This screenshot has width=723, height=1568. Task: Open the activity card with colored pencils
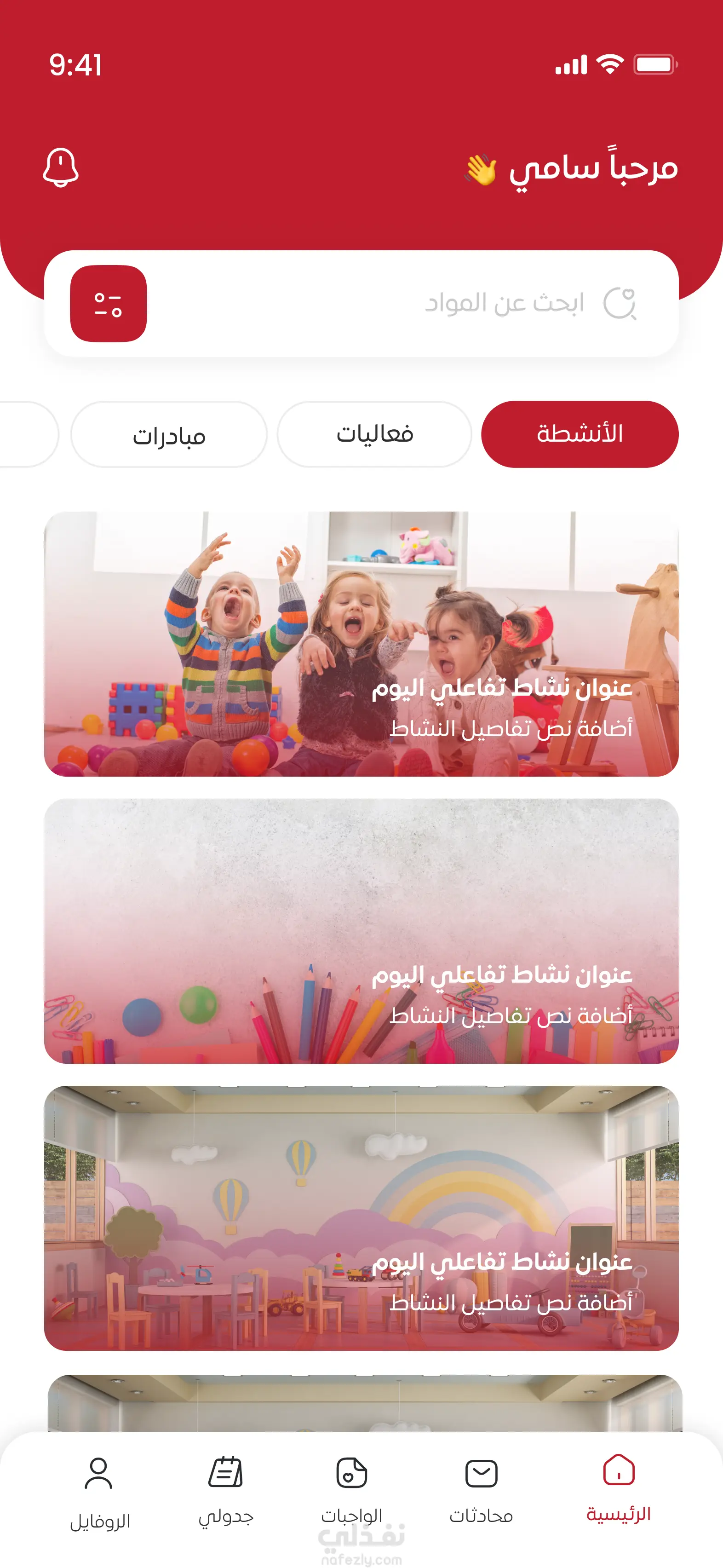click(x=361, y=931)
